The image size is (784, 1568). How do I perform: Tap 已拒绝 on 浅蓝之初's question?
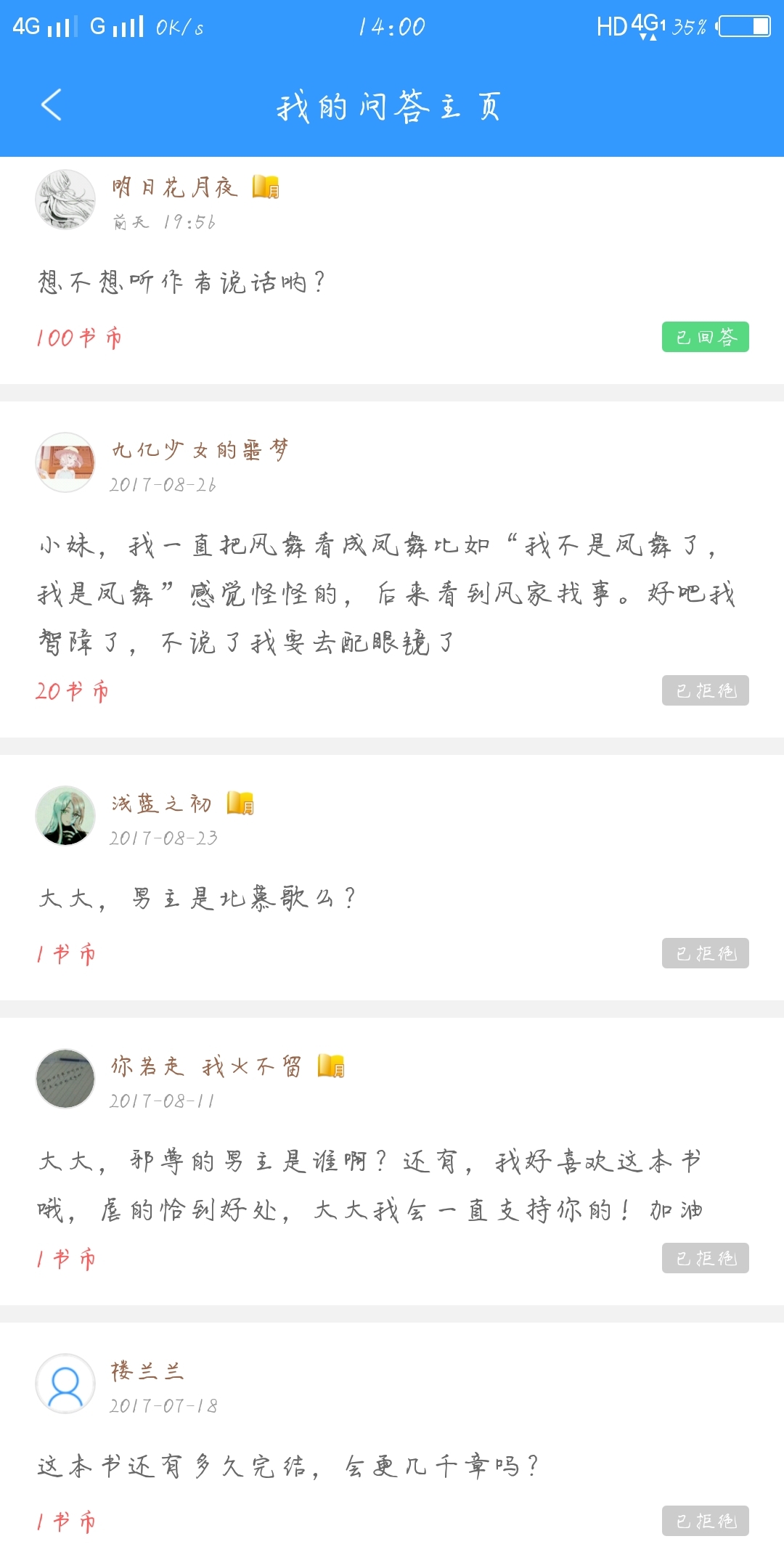(x=705, y=953)
